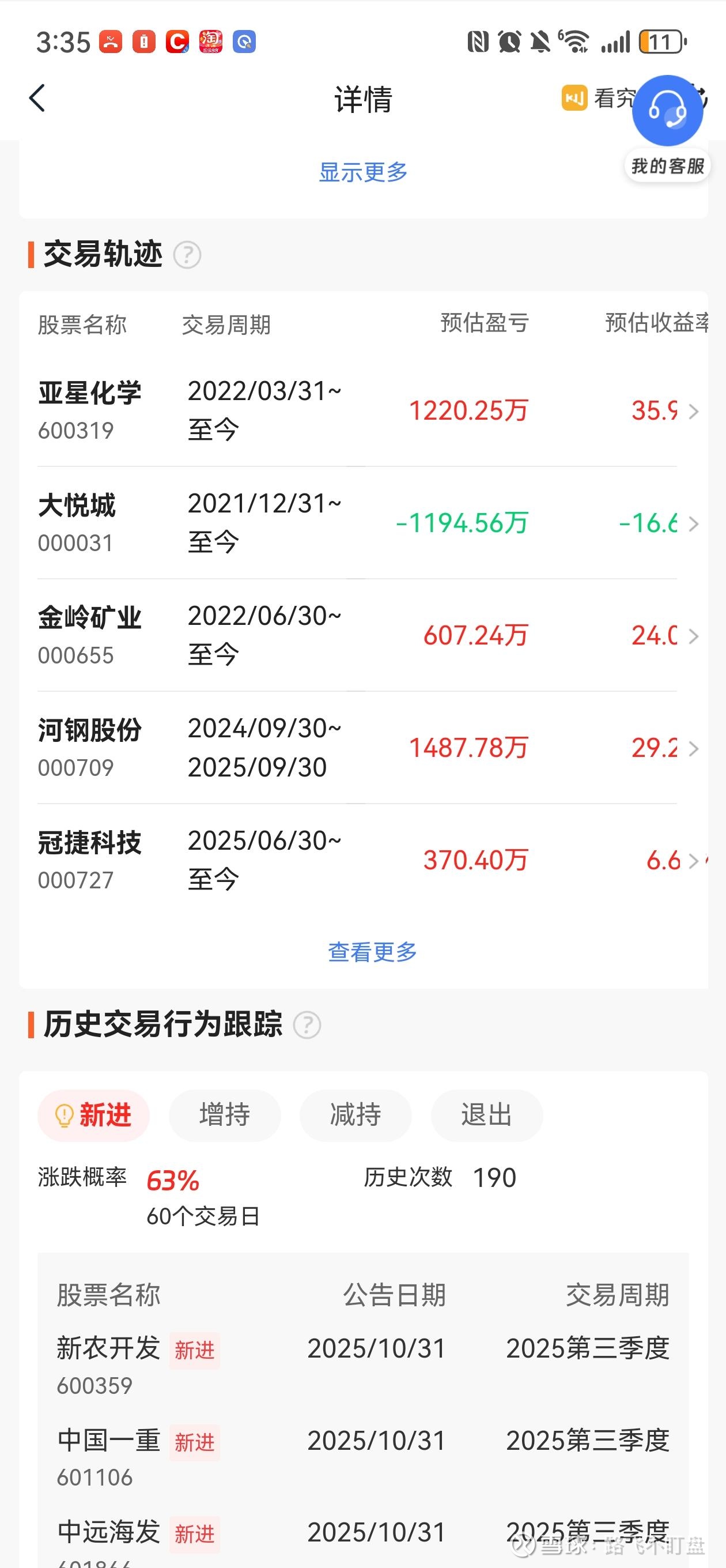Open the help icon beside 交易轨迹

[x=187, y=254]
